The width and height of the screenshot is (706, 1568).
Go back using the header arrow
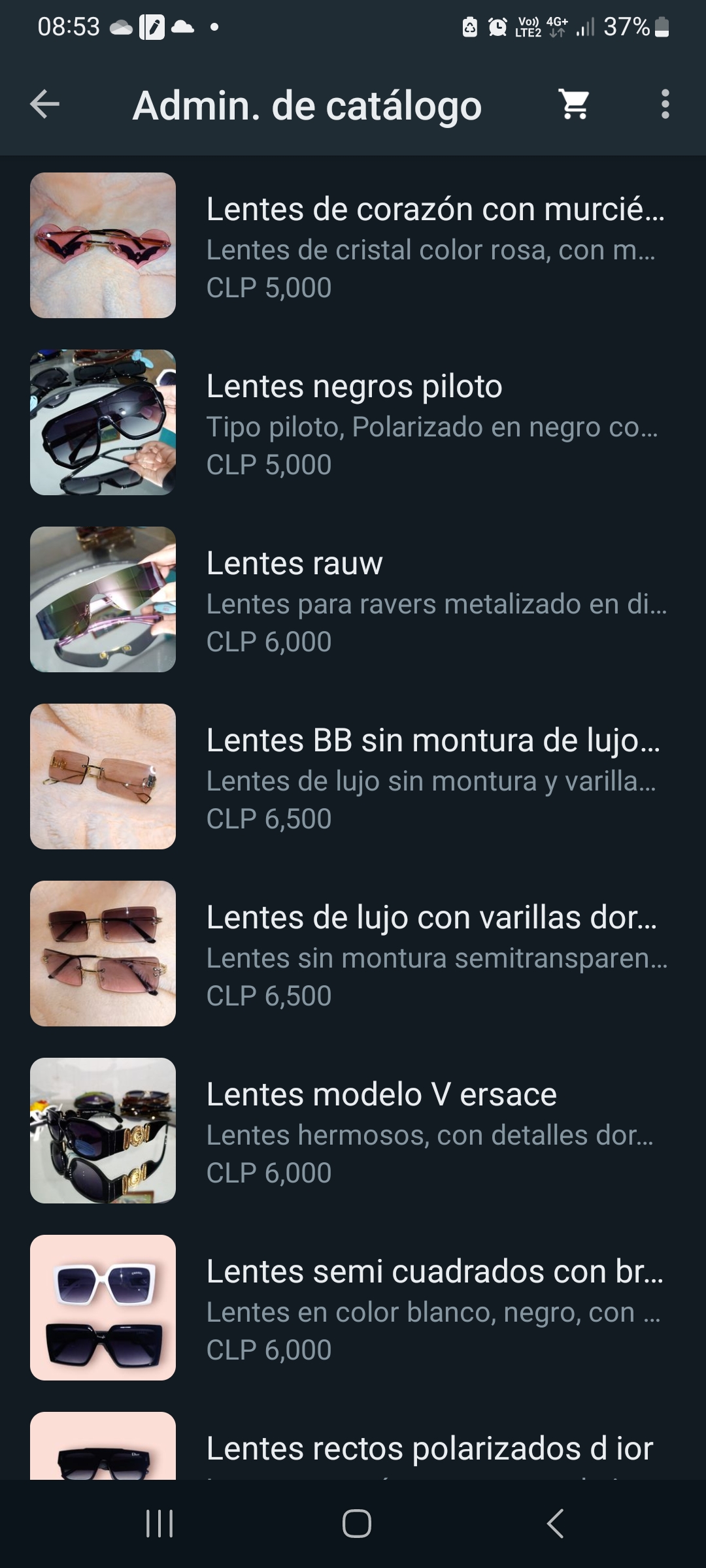(45, 105)
